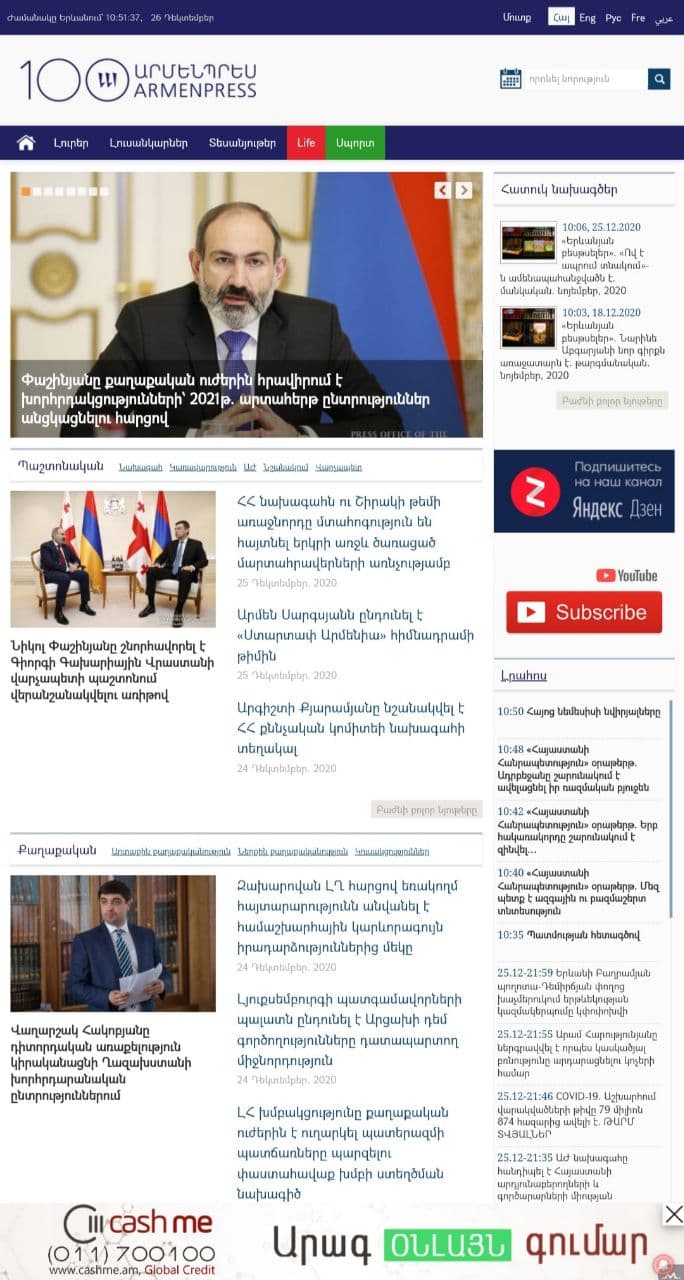Open article about Արմեն Սարգսյան and Ստարտափ Արմենիա
Viewport: 684px width, 1280px height.
355,634
